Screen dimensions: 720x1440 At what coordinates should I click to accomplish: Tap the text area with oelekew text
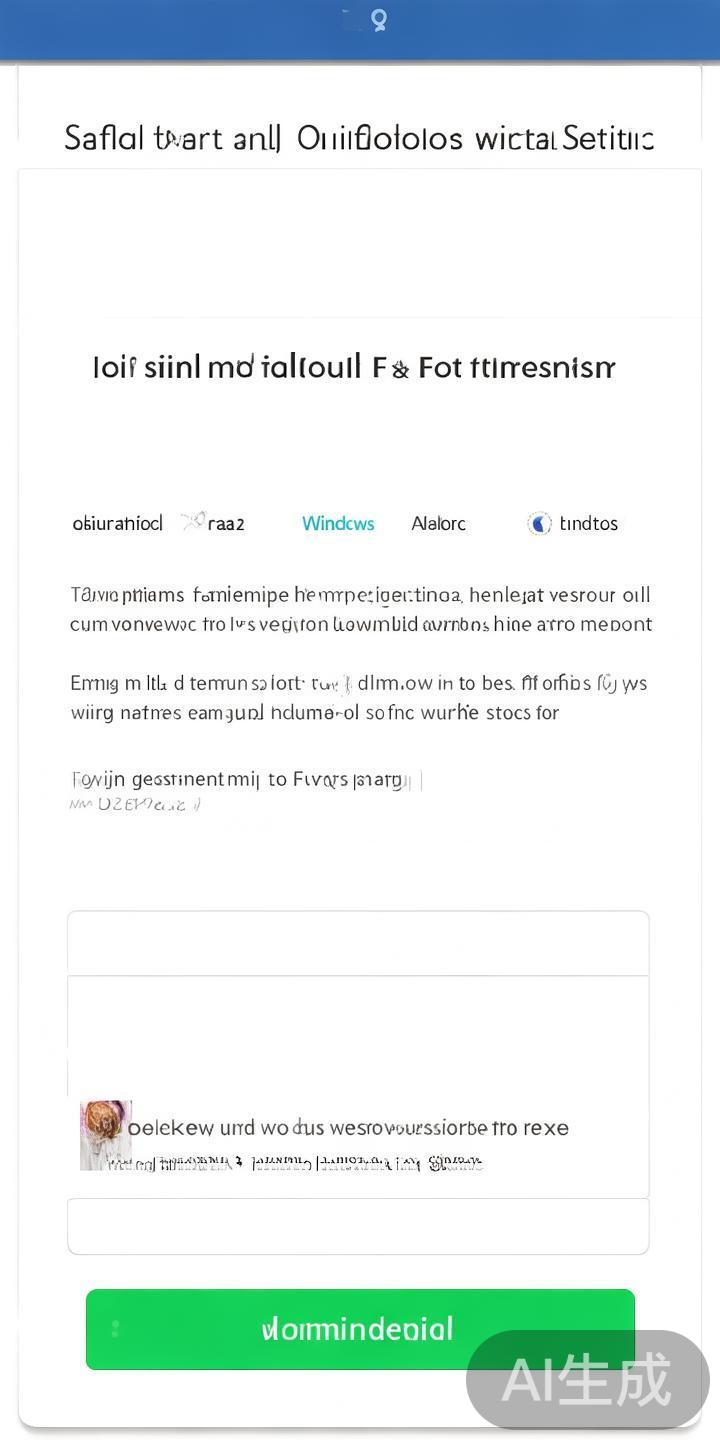click(358, 1087)
